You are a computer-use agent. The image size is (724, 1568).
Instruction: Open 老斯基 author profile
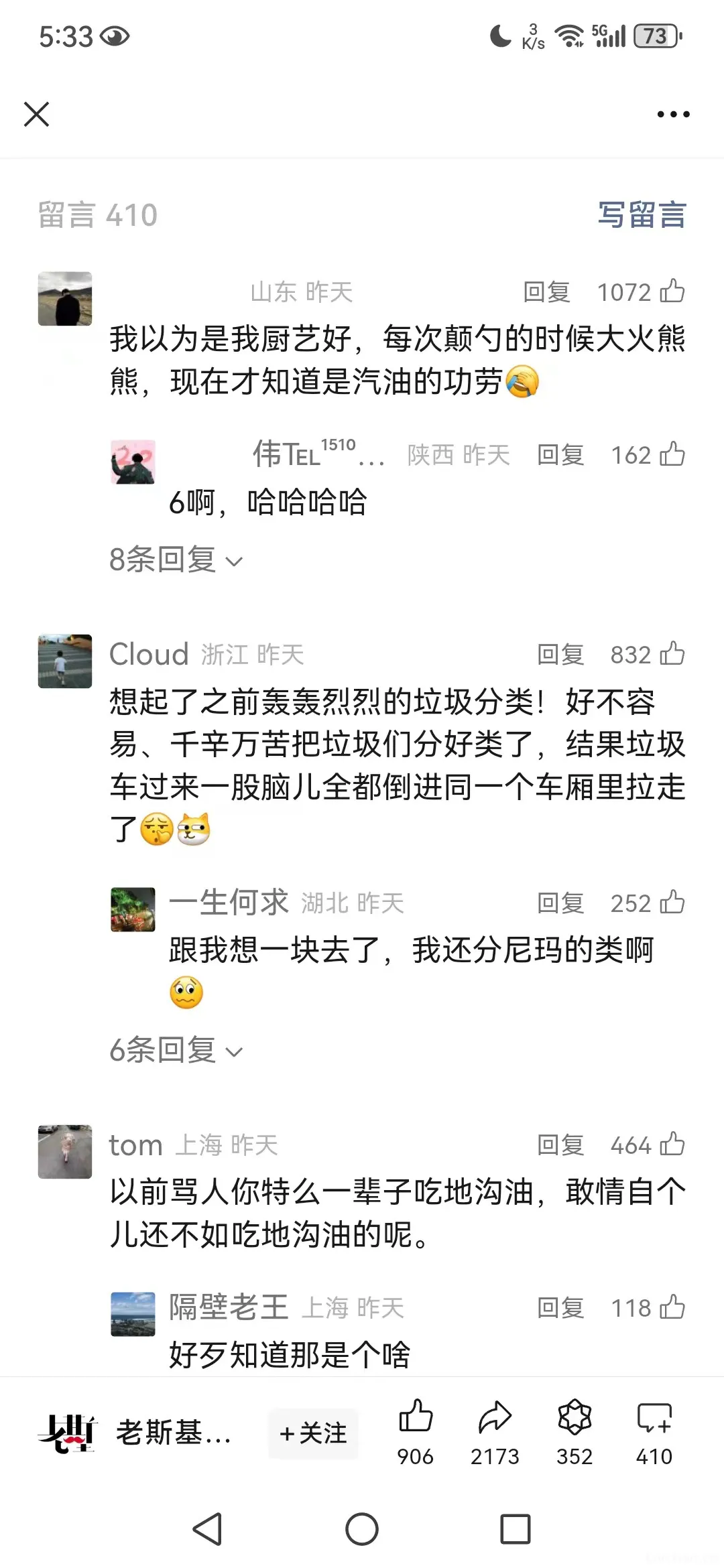point(134,1433)
